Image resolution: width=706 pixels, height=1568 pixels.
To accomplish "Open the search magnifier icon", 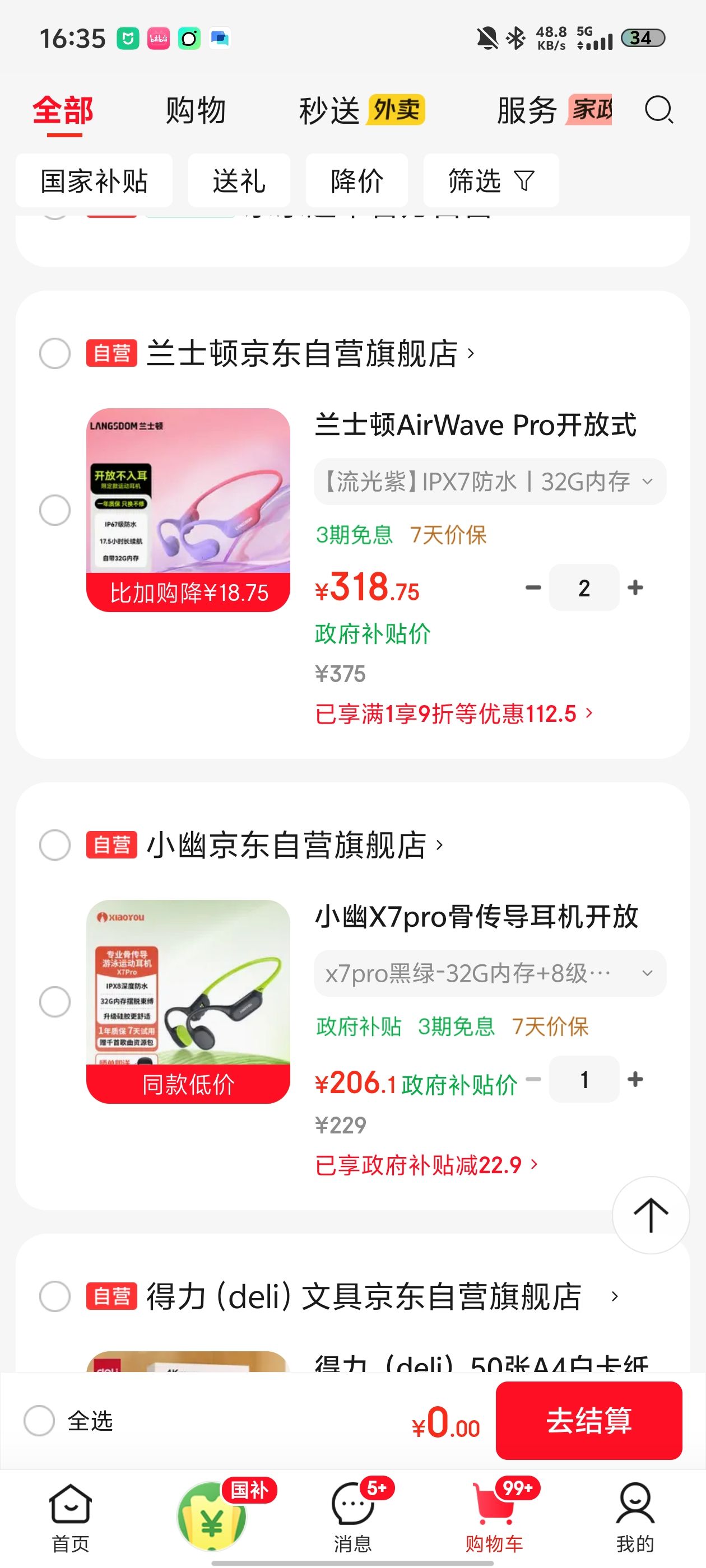I will [x=658, y=110].
